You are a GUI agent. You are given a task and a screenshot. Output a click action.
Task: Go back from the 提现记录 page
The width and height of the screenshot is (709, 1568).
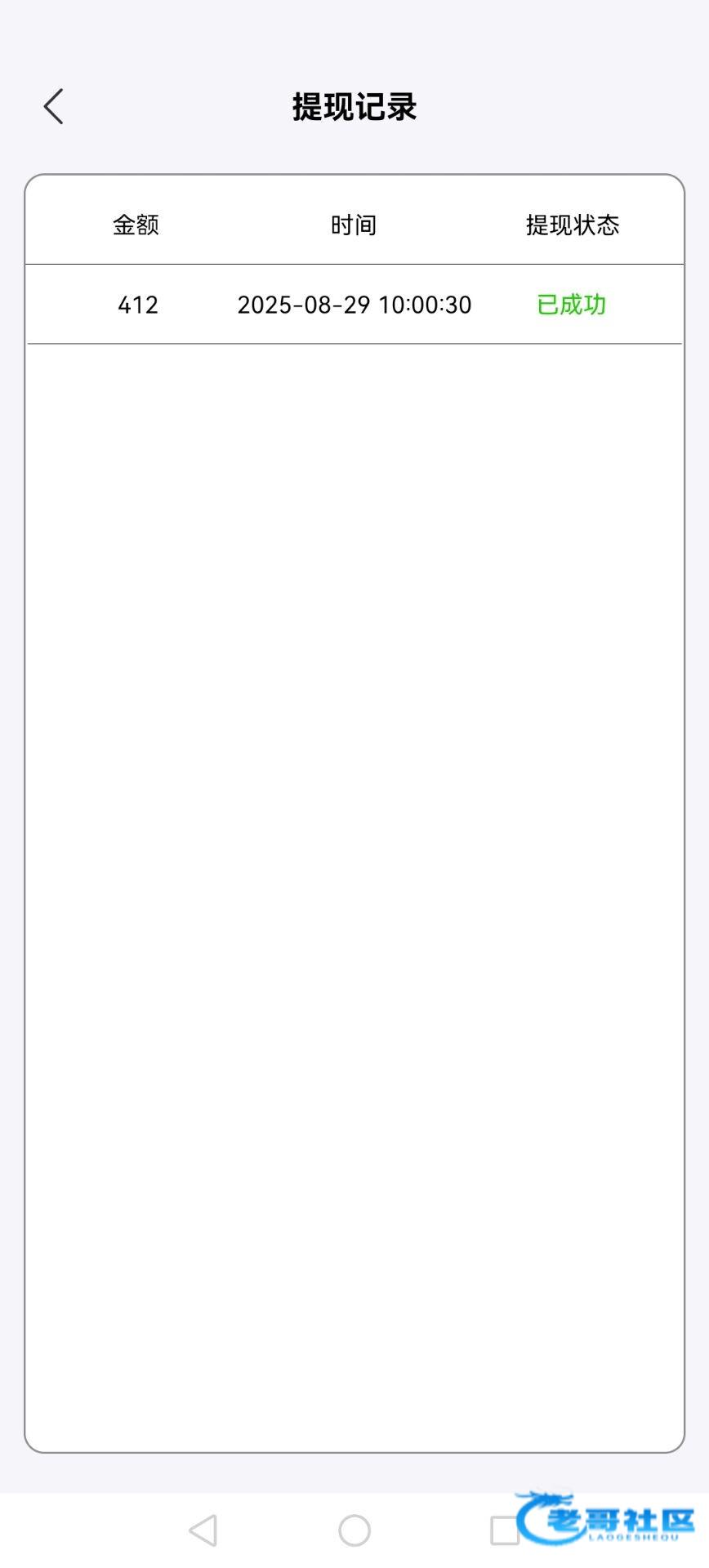(53, 107)
